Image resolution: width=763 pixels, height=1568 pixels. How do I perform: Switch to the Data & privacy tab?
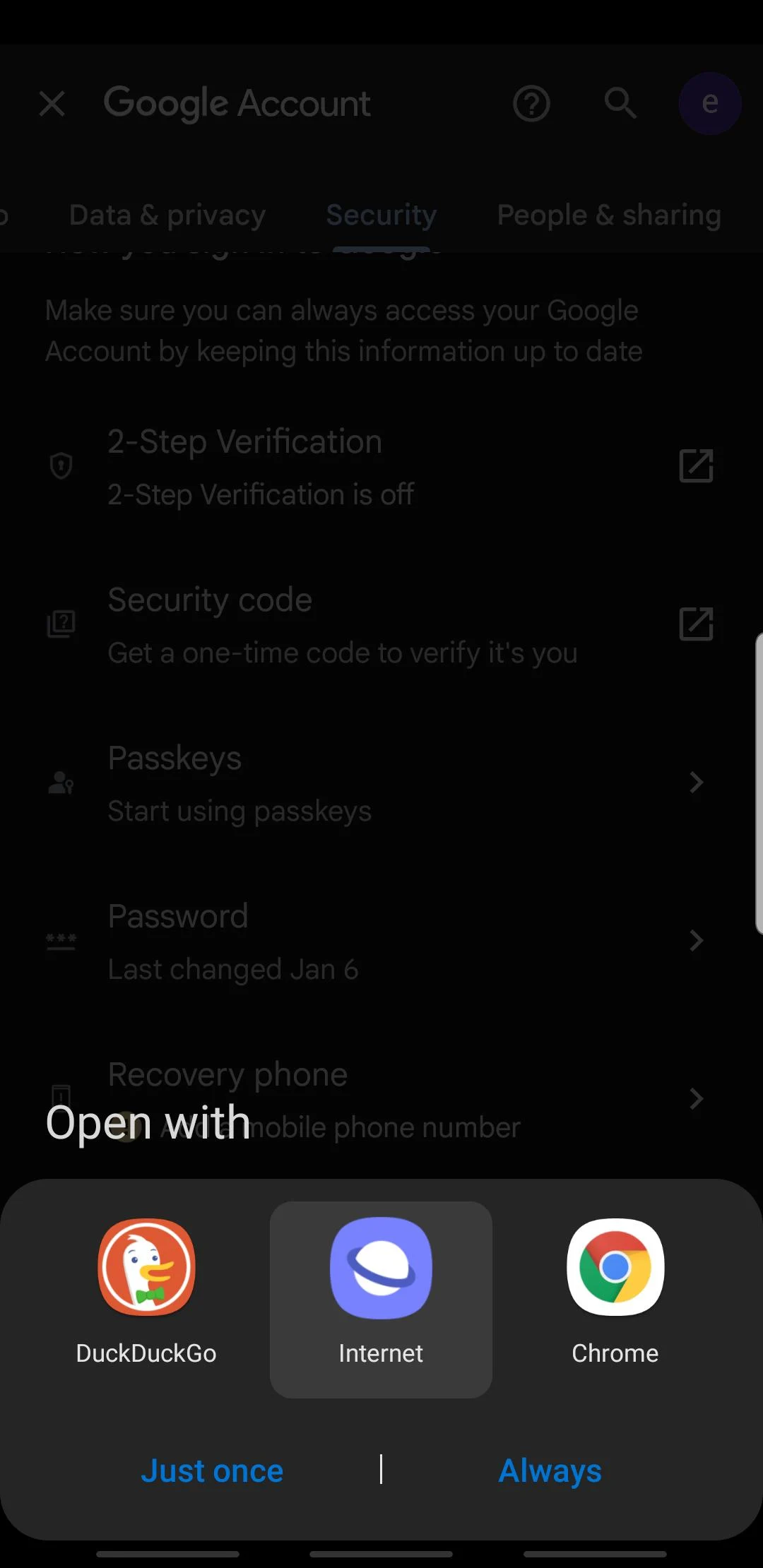pos(167,215)
